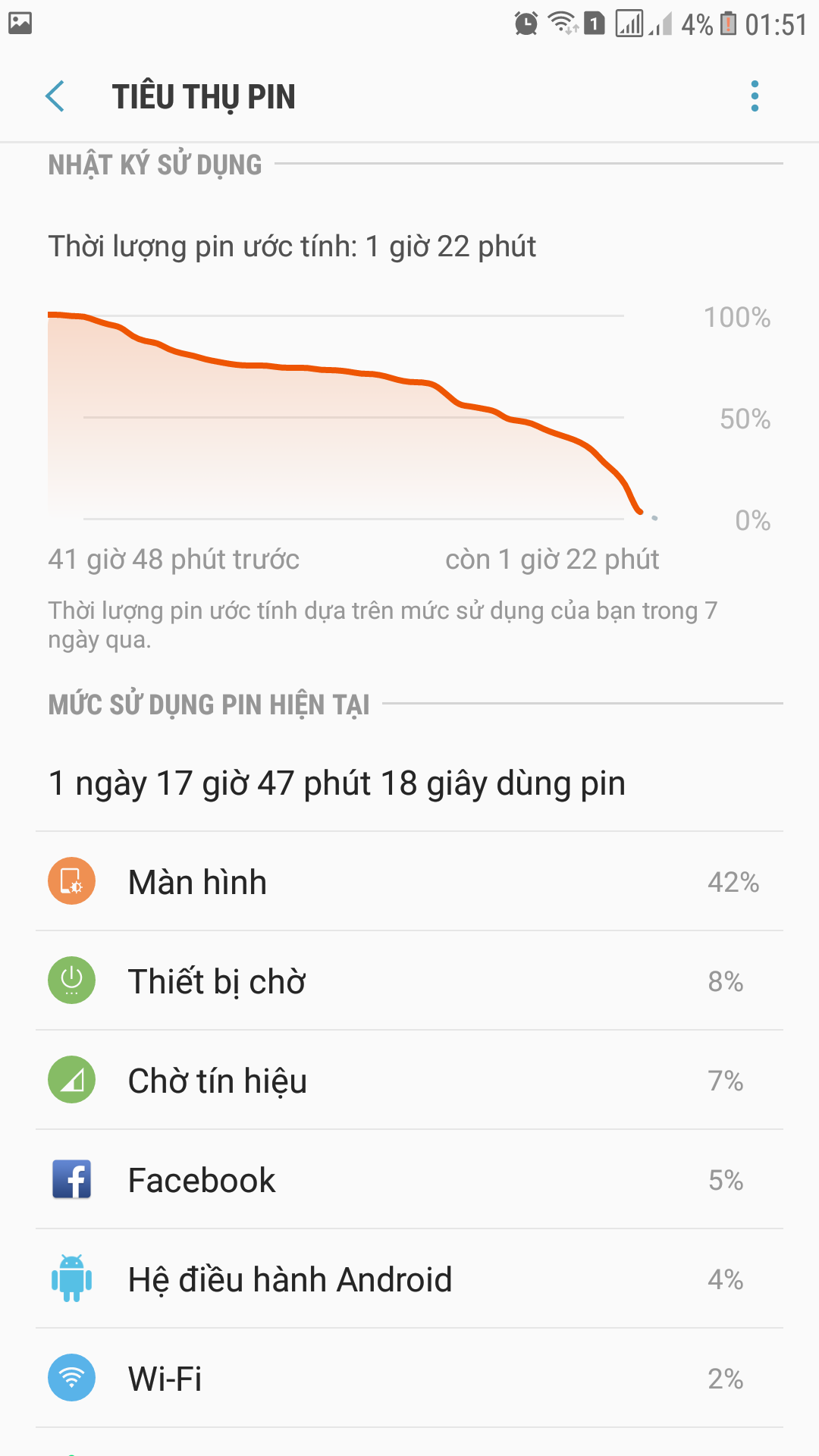Open the three-dot overflow menu
Viewport: 819px width, 1456px height.
755,96
